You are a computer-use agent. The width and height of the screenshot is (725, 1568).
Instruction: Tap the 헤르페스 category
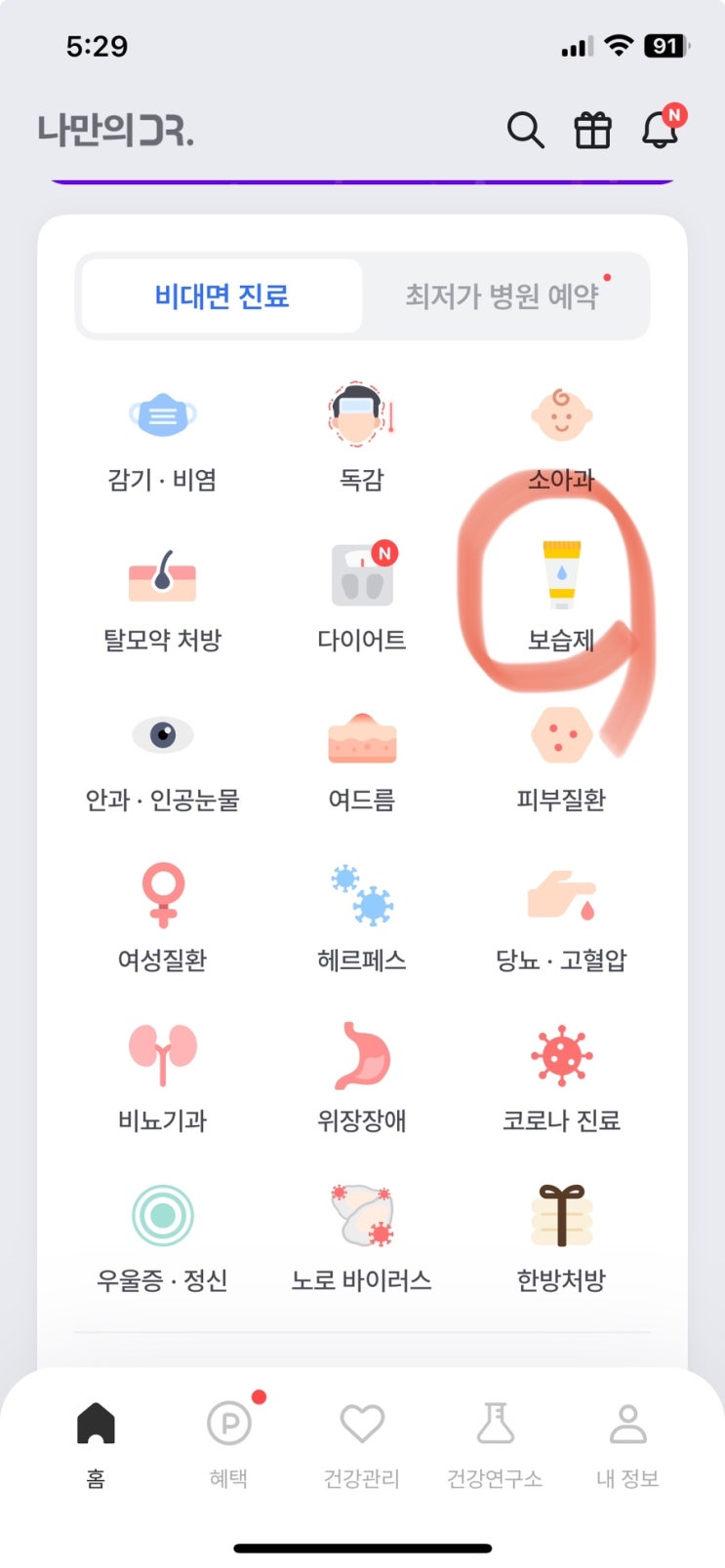[362, 918]
